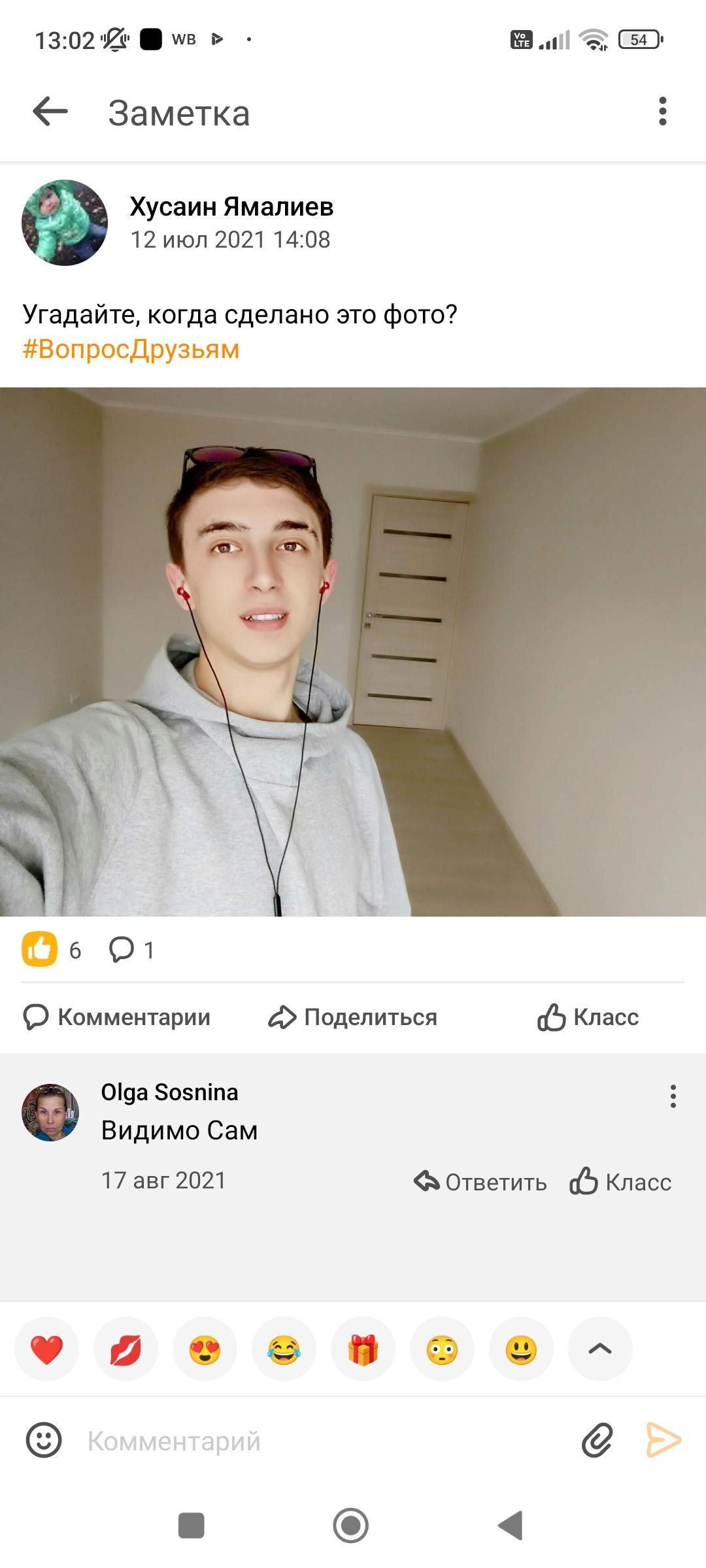The width and height of the screenshot is (706, 1568).
Task: Focus the Комментарий text field
Action: (x=314, y=1441)
